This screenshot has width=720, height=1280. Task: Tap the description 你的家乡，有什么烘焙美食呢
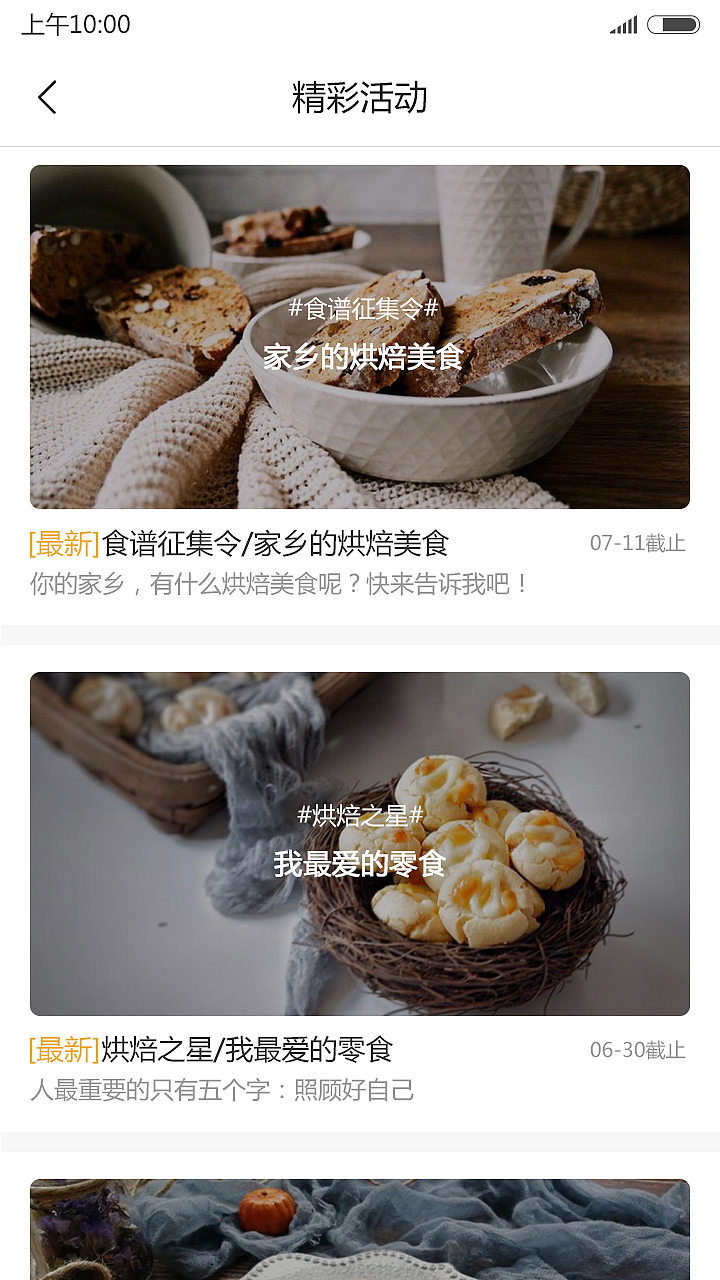pos(280,585)
